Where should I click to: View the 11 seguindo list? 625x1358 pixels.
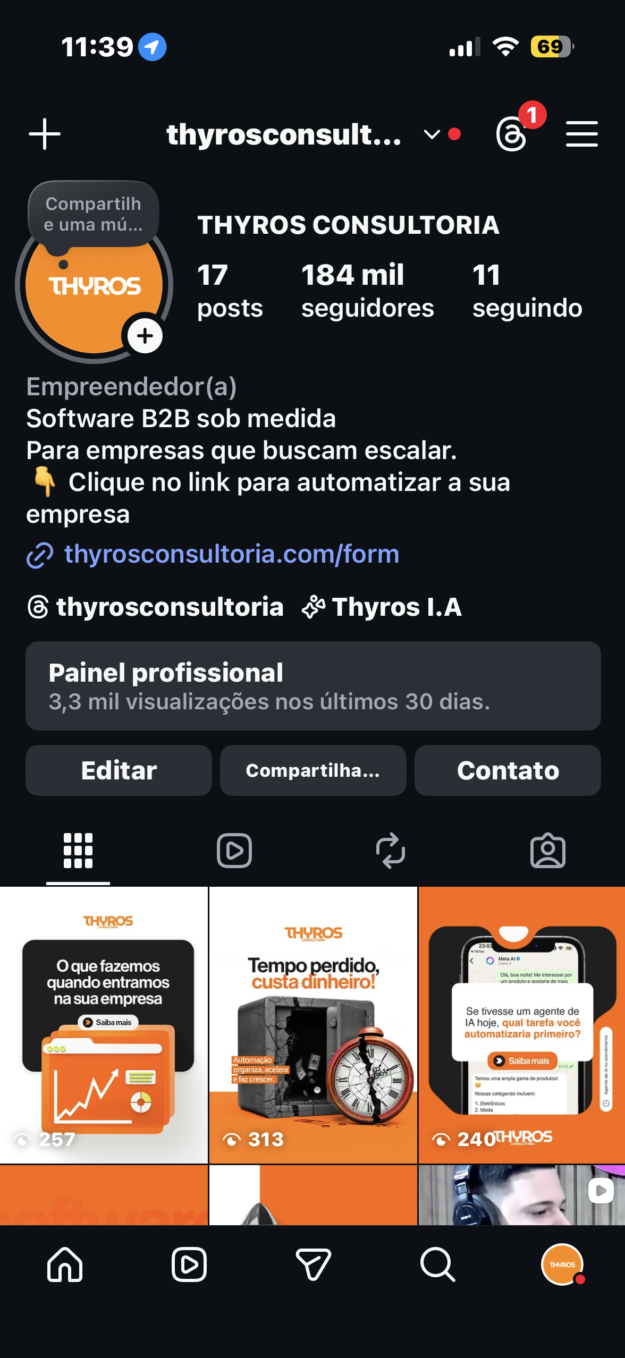pyautogui.click(x=526, y=290)
